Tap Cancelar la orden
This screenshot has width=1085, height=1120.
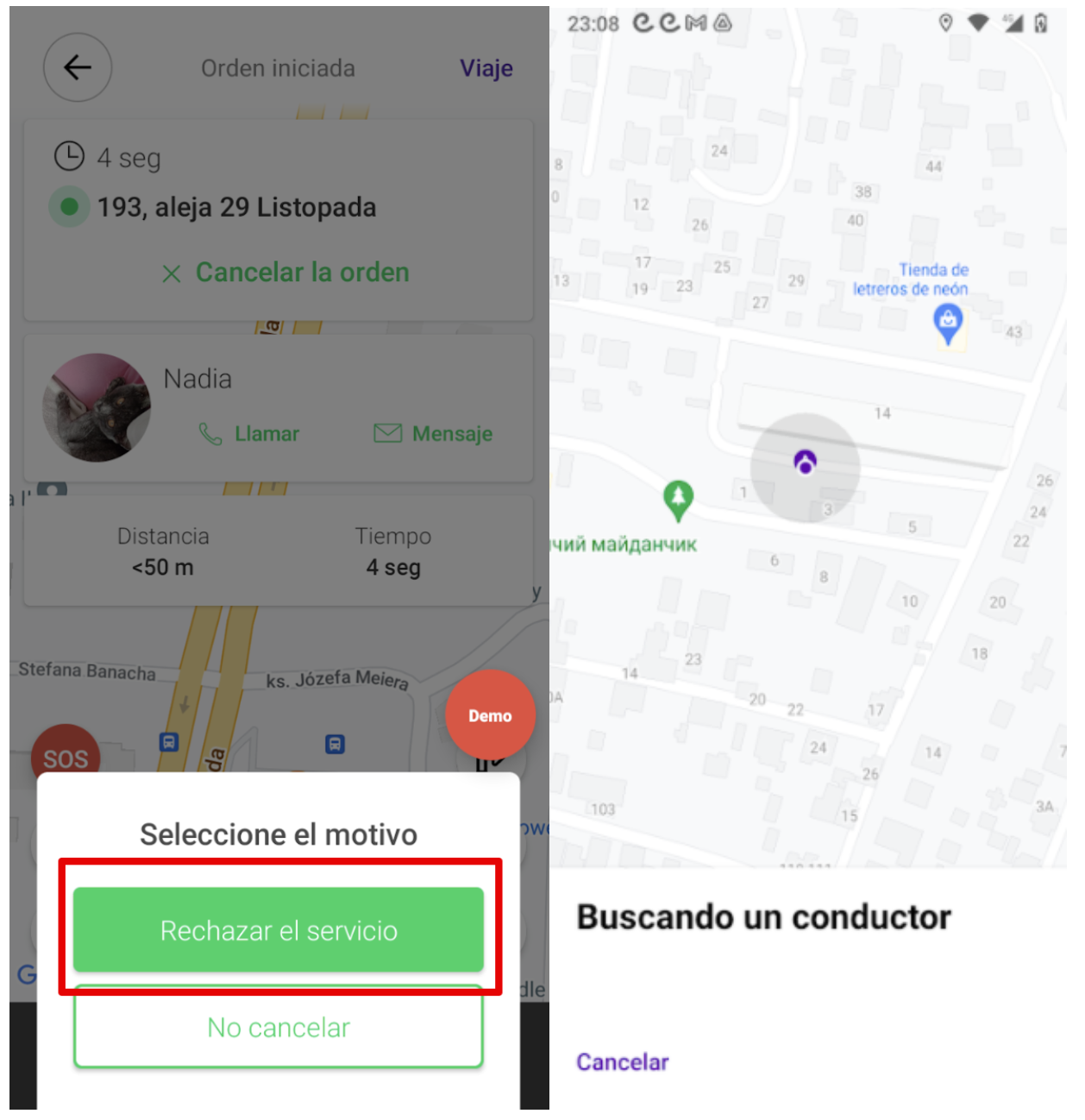tap(286, 273)
